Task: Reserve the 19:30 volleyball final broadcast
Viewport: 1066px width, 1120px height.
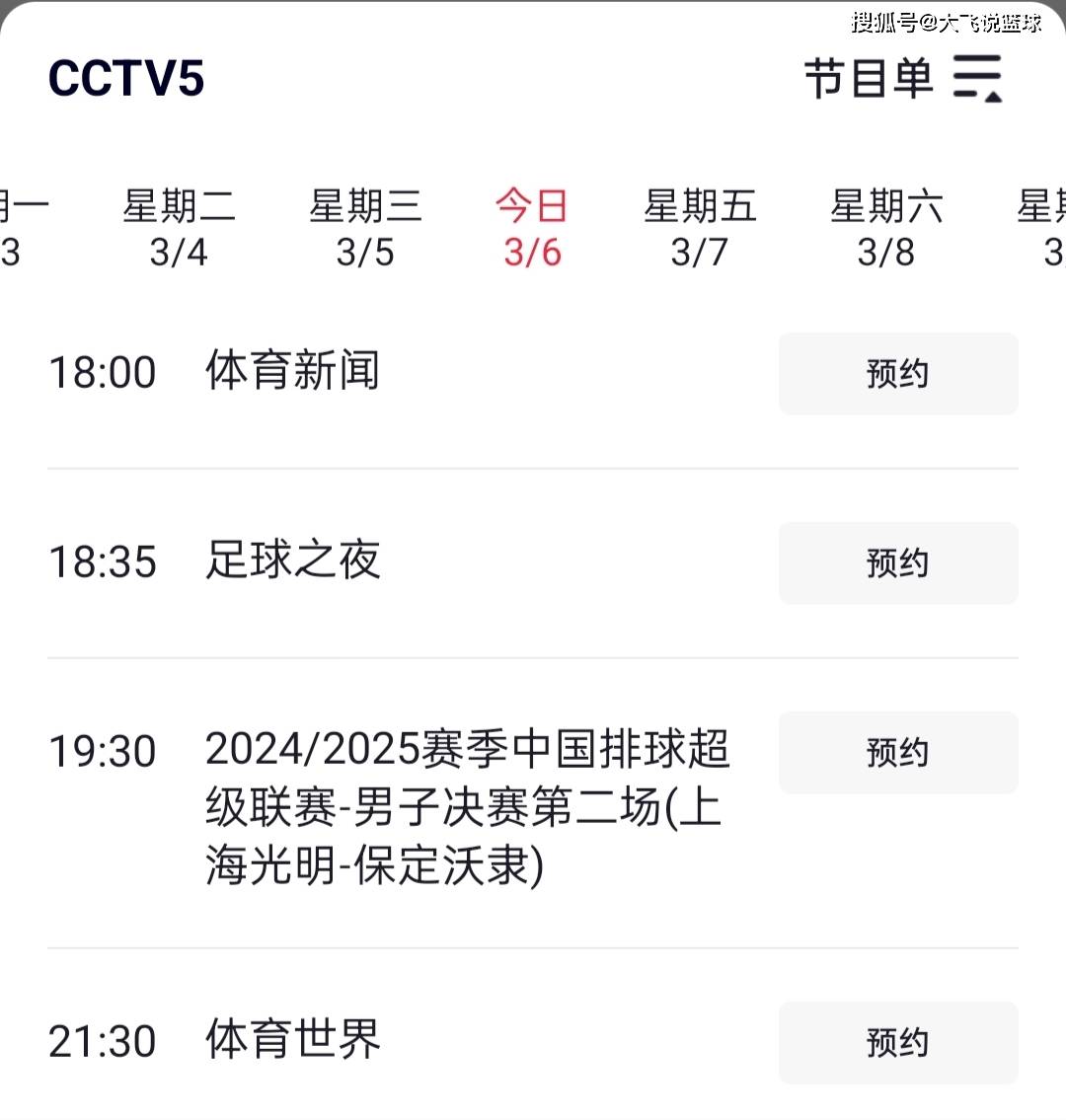Action: [x=897, y=753]
